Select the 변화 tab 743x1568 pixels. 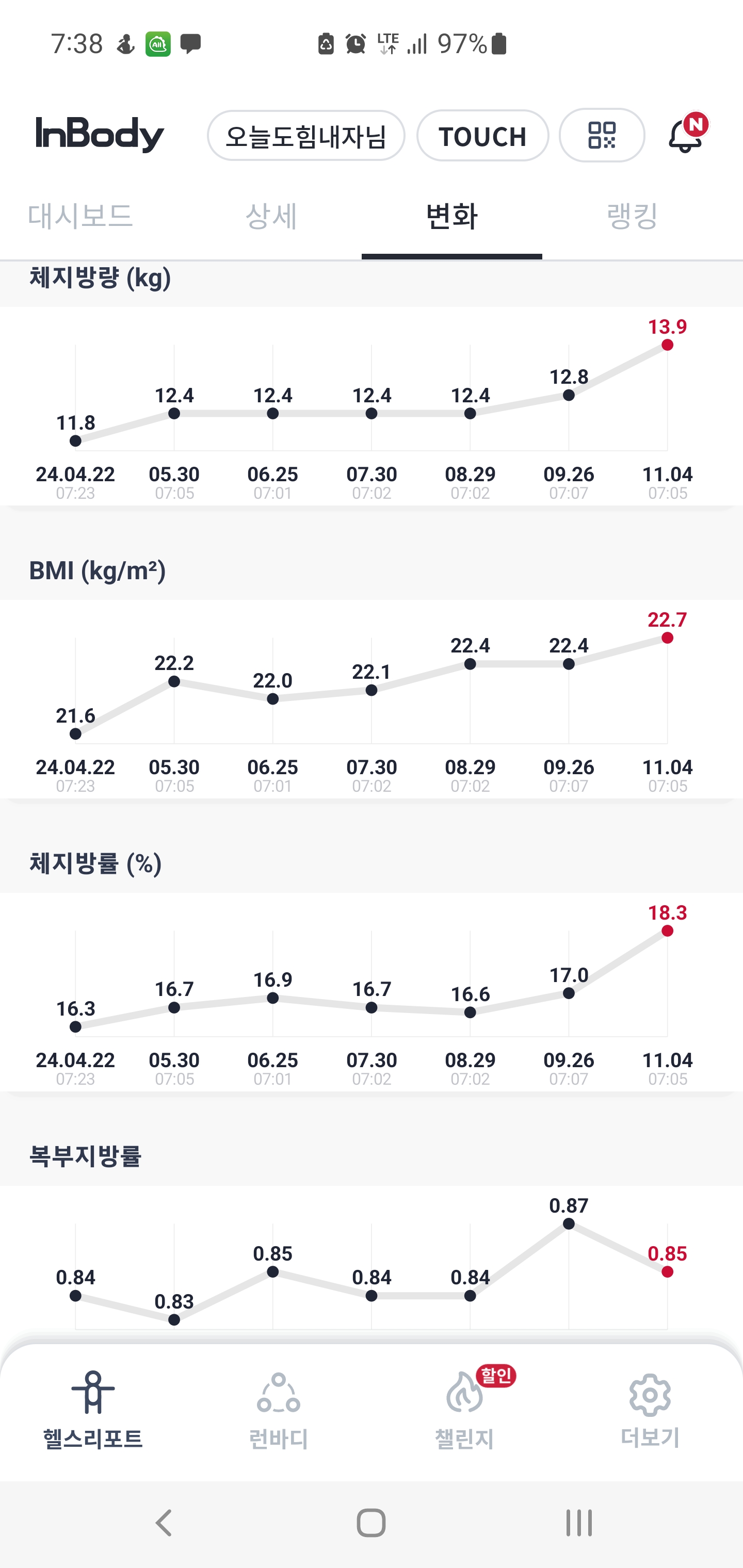[451, 216]
